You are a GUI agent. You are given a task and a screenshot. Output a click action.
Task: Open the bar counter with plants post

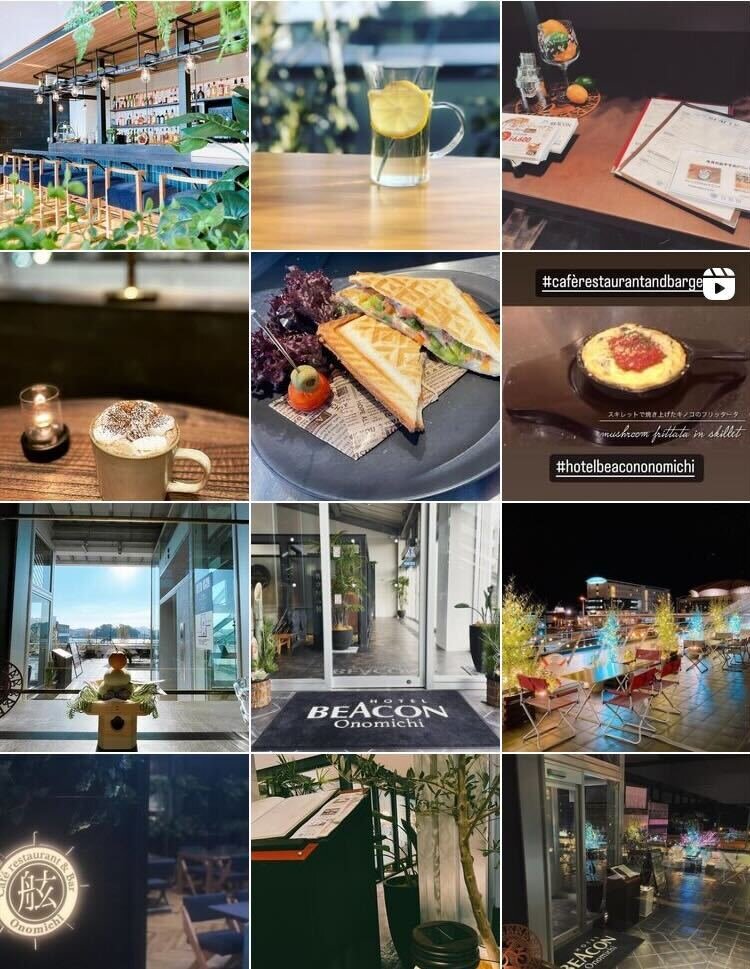tap(124, 124)
